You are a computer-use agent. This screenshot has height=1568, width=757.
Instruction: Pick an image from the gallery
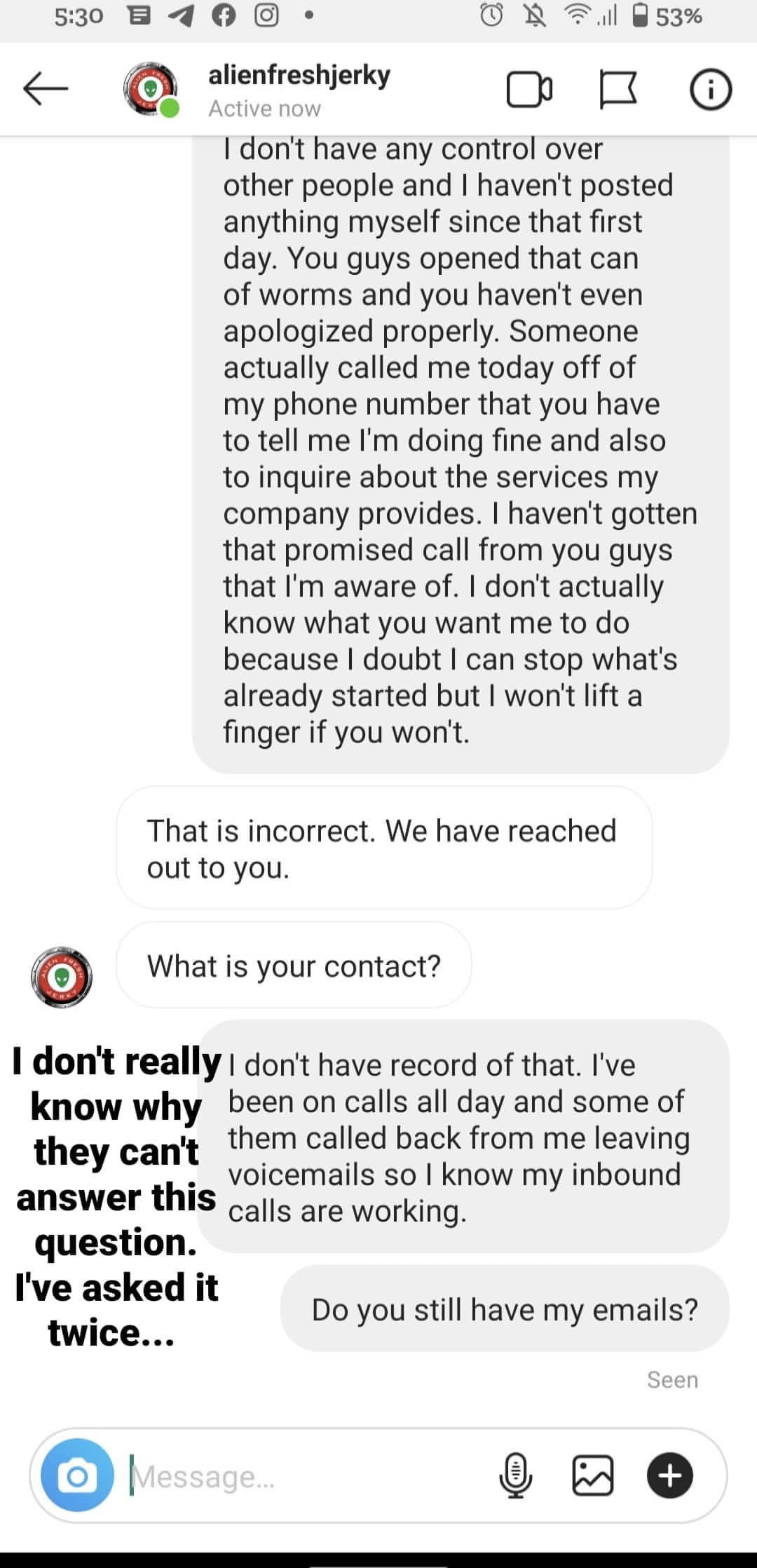tap(593, 1475)
